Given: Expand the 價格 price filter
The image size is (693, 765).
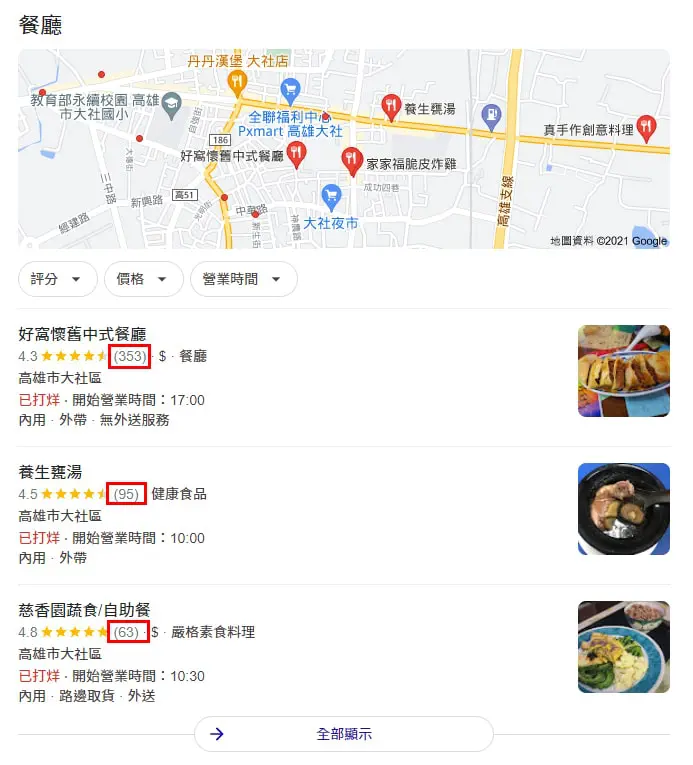Looking at the screenshot, I should [x=143, y=279].
